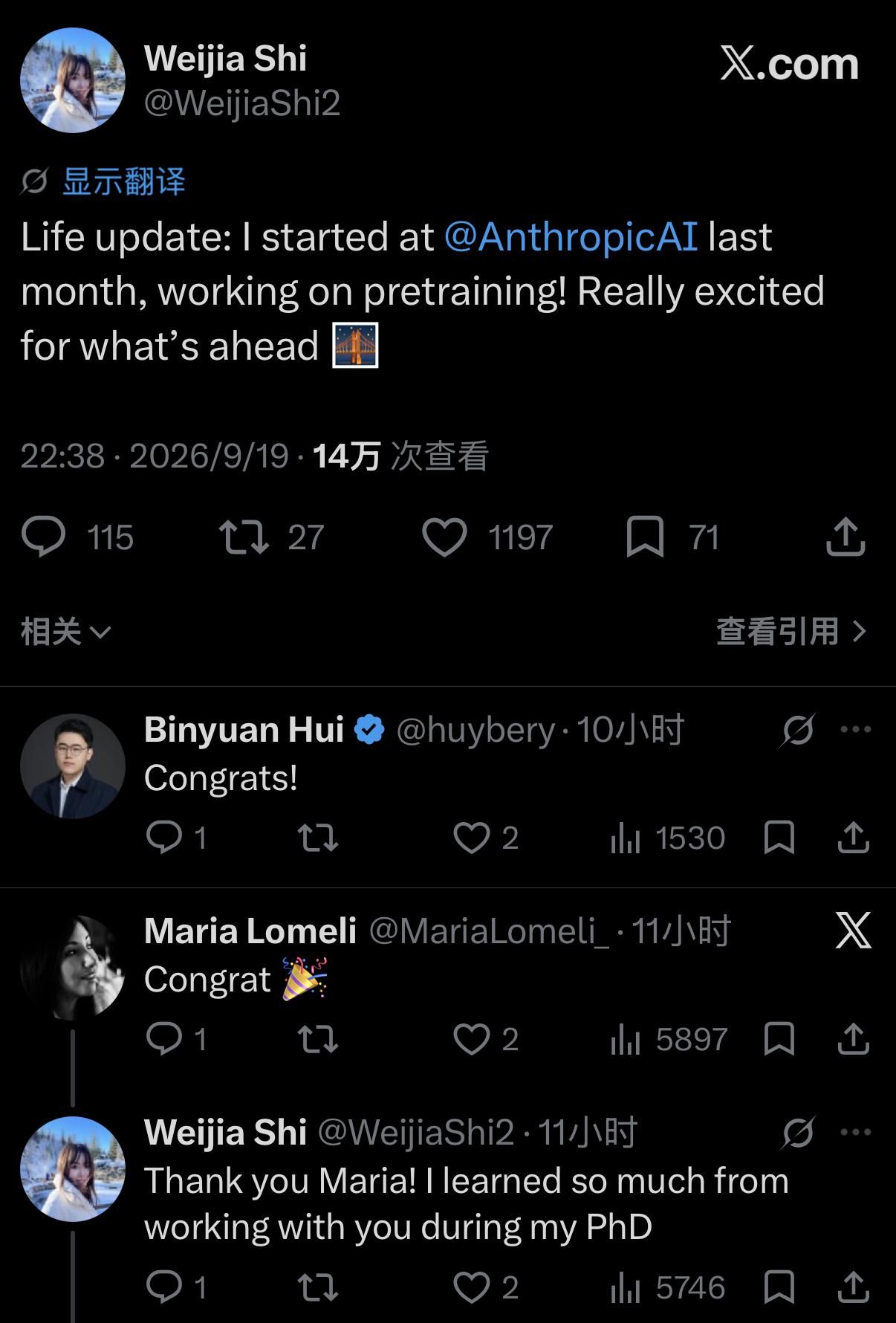Share Weijia Shi's main post

click(845, 537)
